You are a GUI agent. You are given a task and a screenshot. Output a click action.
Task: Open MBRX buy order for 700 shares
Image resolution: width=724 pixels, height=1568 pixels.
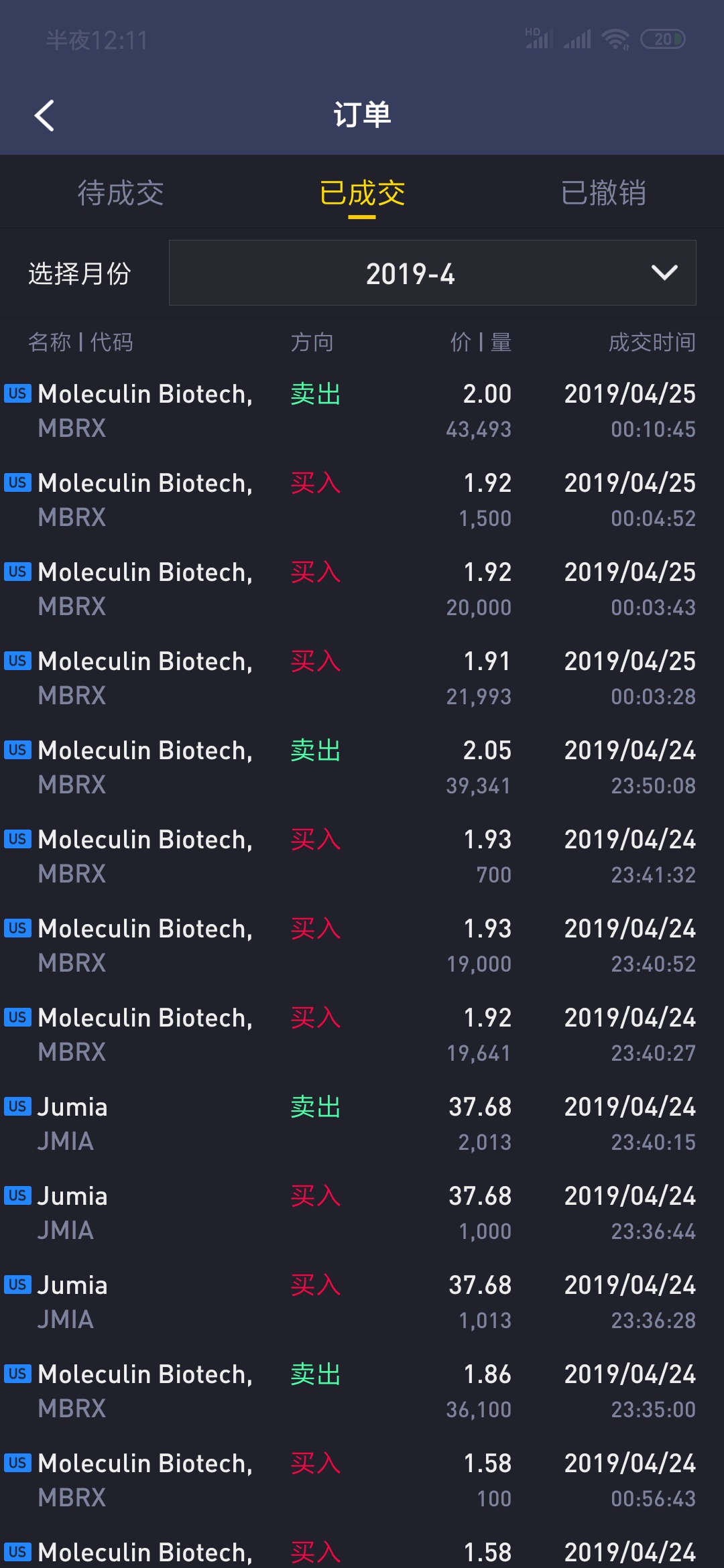coord(362,856)
